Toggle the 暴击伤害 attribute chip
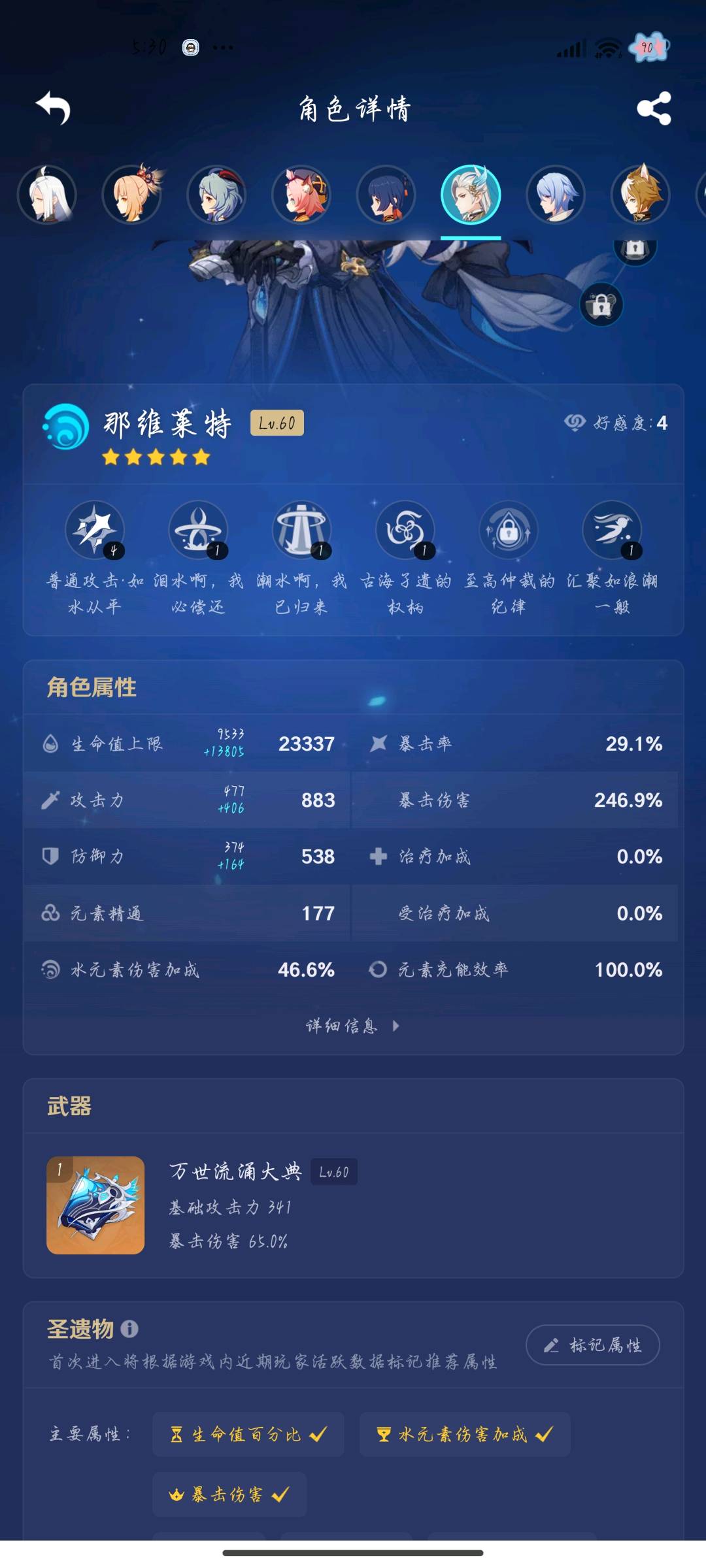The width and height of the screenshot is (706, 1568). (x=229, y=1495)
